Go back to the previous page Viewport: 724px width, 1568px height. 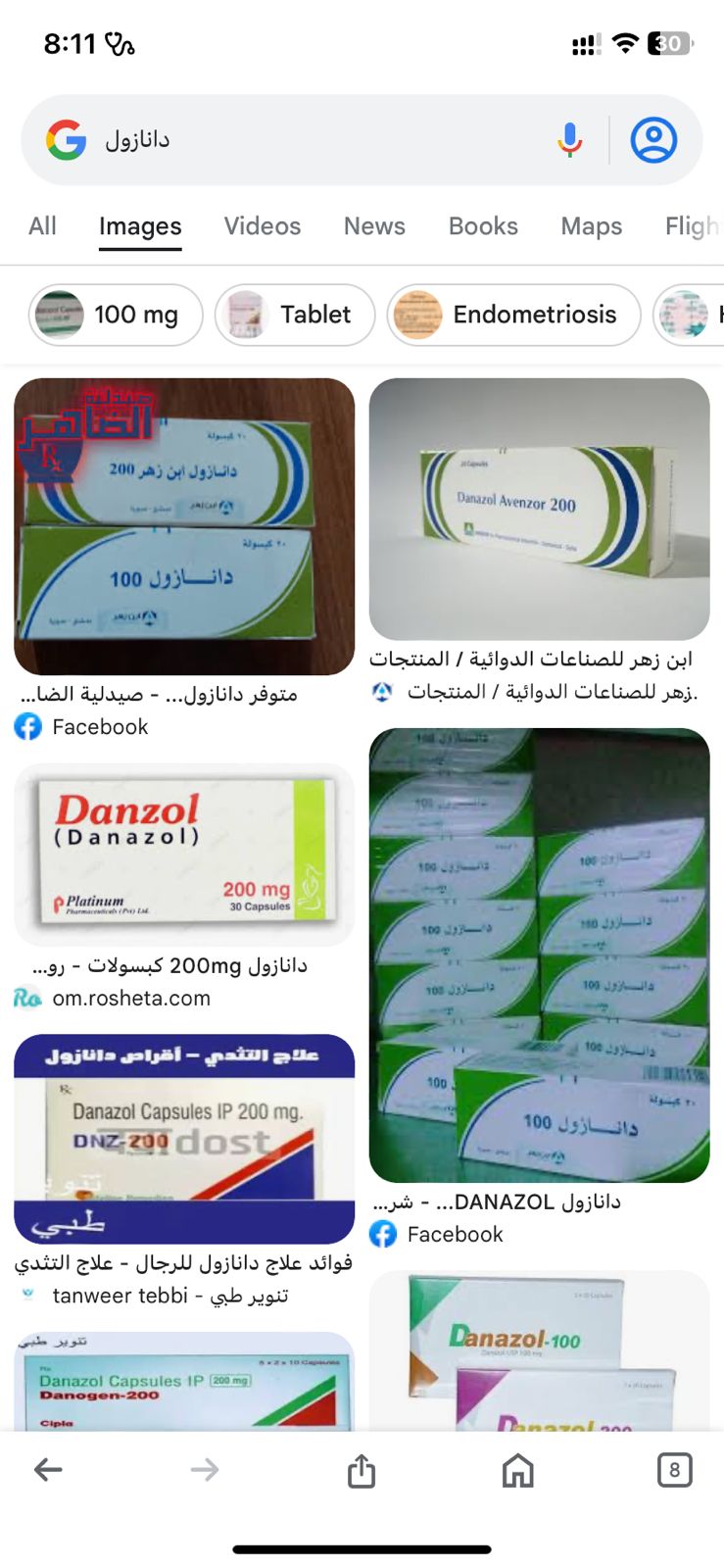[48, 1469]
